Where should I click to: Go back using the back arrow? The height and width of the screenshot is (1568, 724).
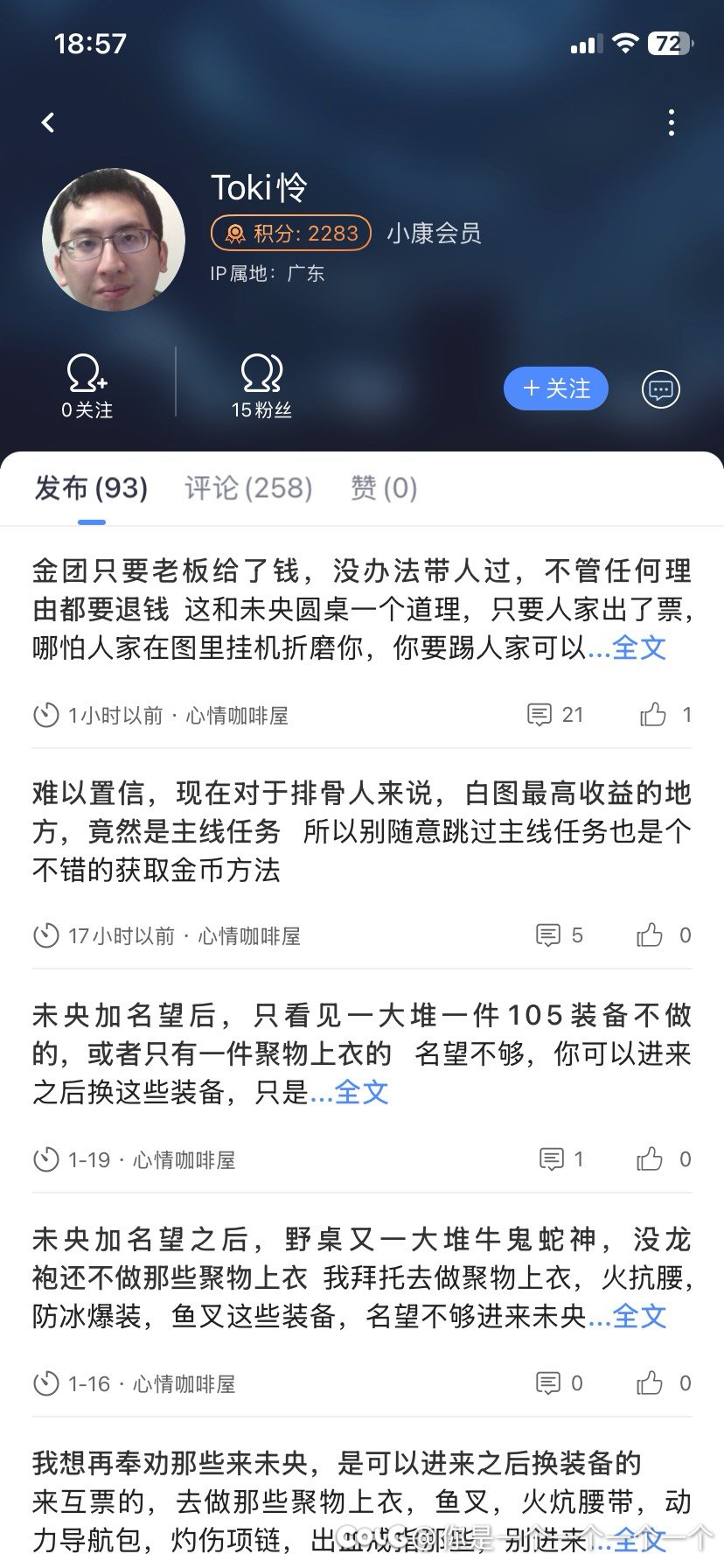click(48, 122)
